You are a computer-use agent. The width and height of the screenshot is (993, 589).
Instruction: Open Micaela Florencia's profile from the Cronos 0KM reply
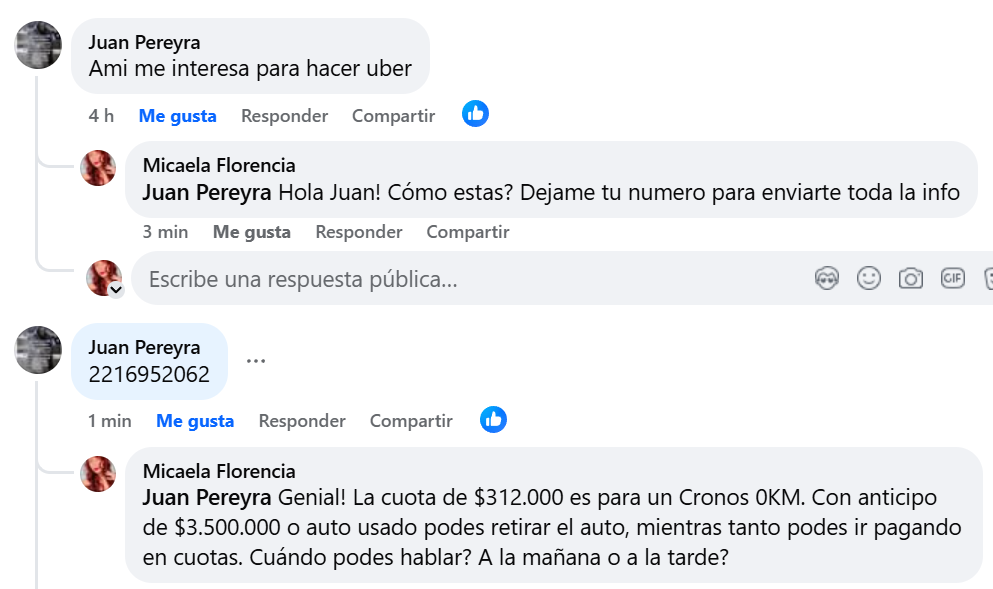click(219, 471)
